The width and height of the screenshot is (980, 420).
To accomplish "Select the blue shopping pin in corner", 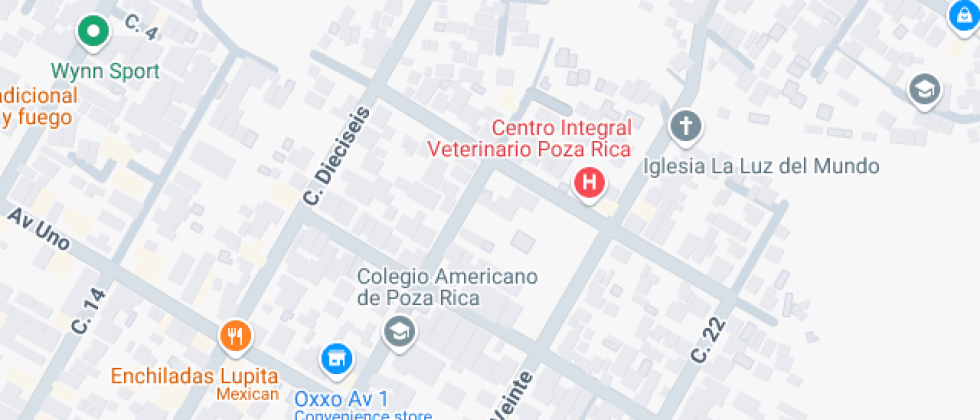I will 964,12.
